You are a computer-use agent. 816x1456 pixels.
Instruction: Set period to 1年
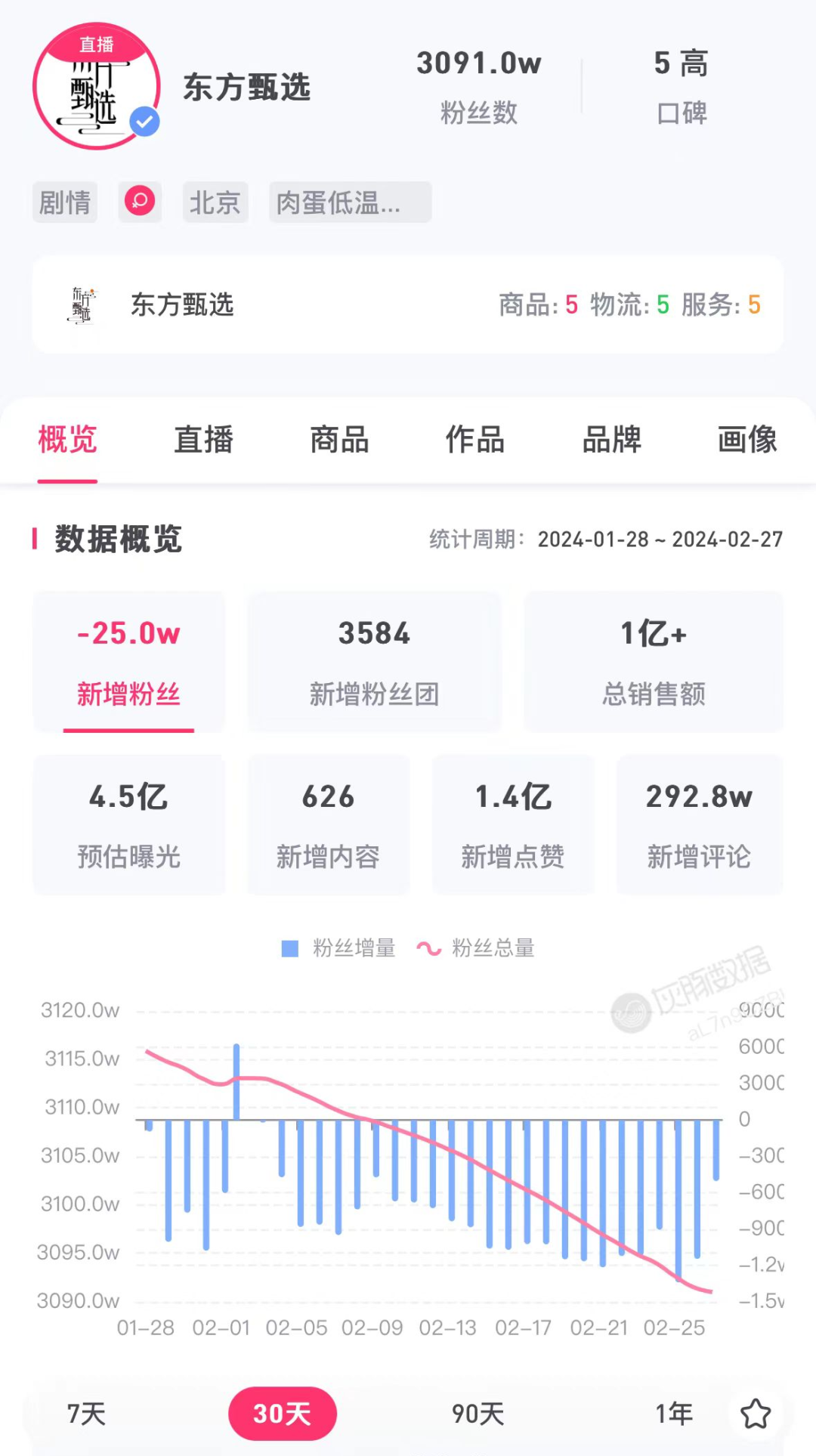673,1414
